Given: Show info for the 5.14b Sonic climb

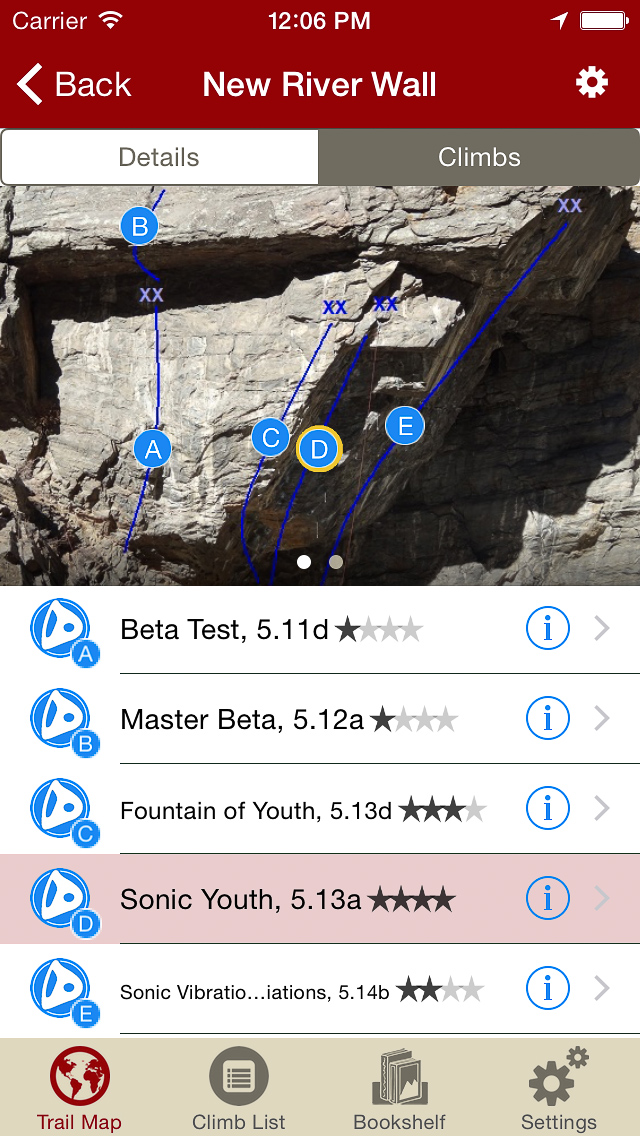Looking at the screenshot, I should coord(547,989).
